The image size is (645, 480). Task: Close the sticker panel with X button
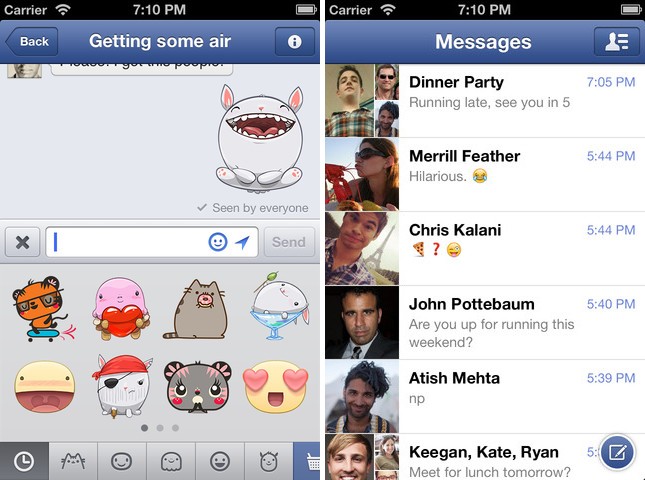coord(22,242)
